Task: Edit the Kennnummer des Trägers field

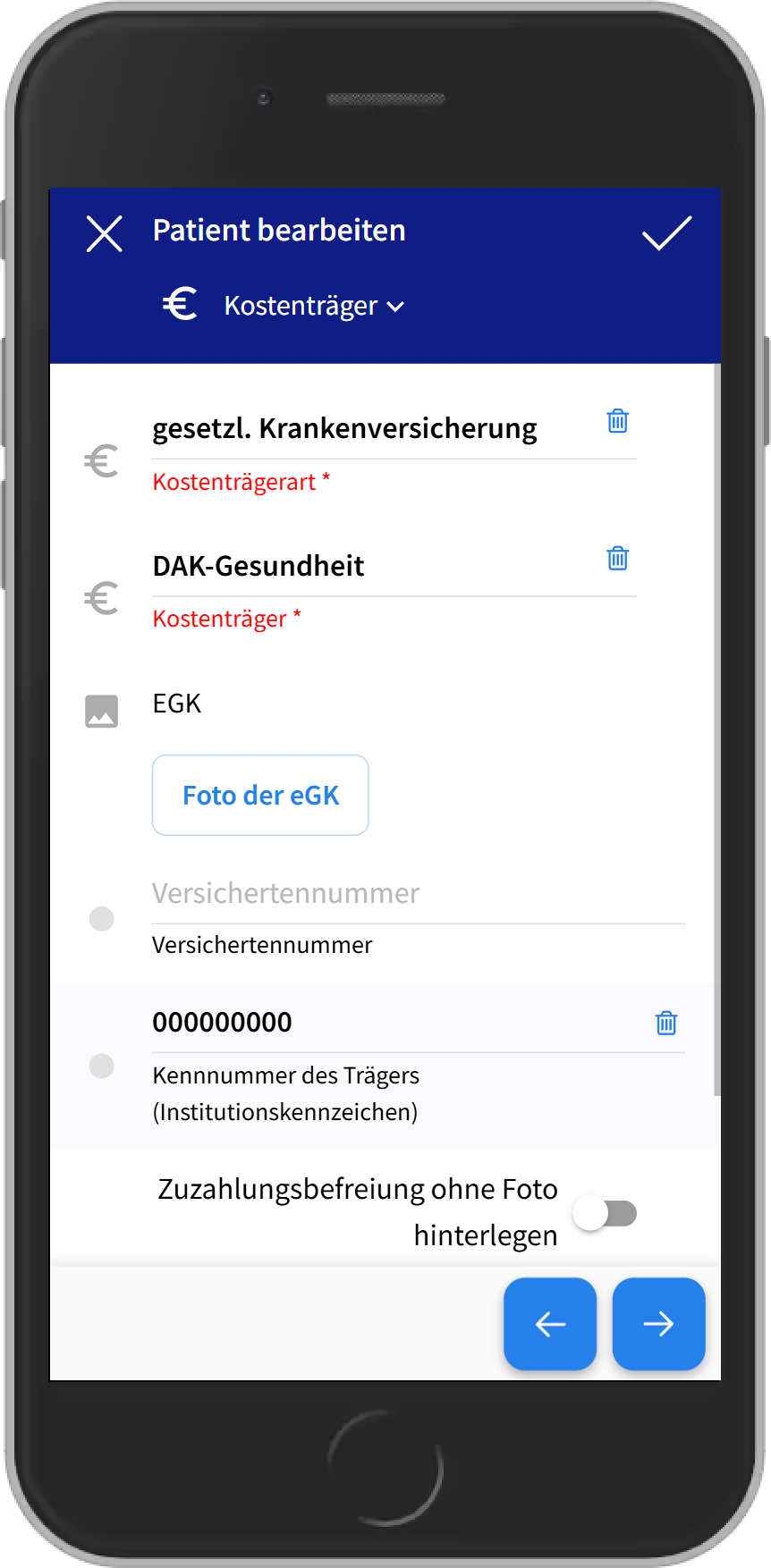Action: tap(394, 1023)
